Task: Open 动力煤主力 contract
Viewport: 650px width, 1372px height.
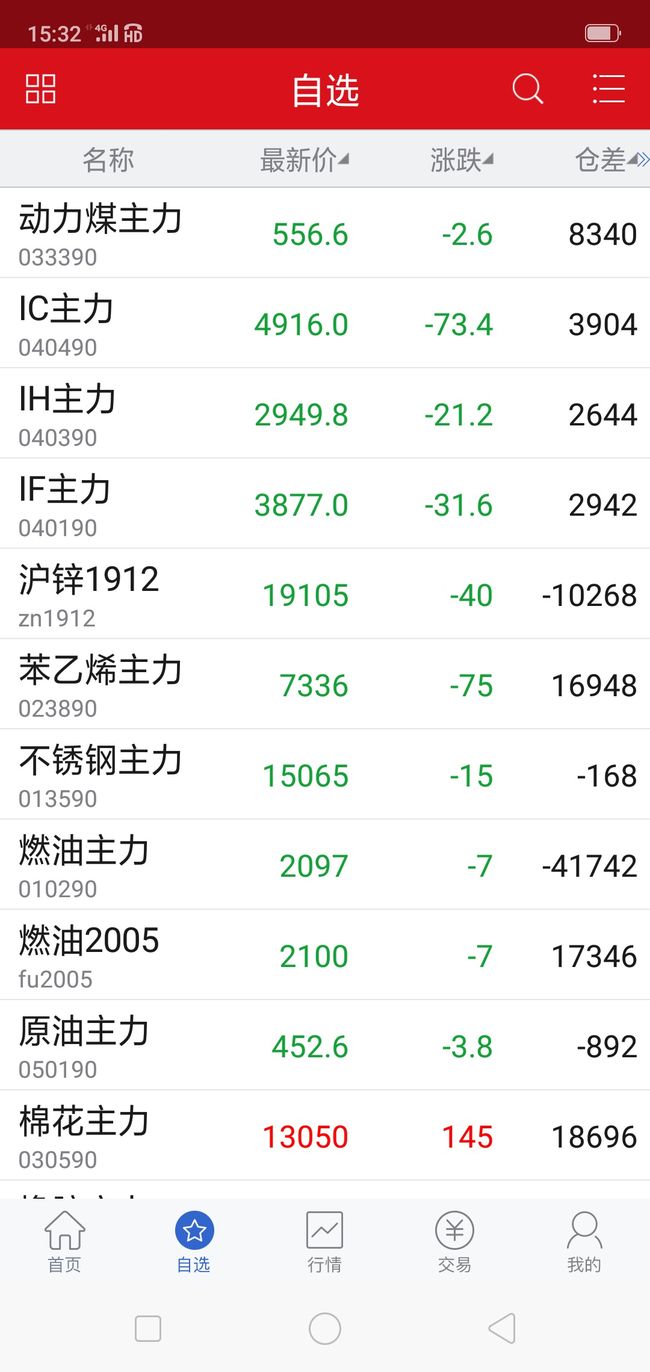Action: (x=325, y=233)
